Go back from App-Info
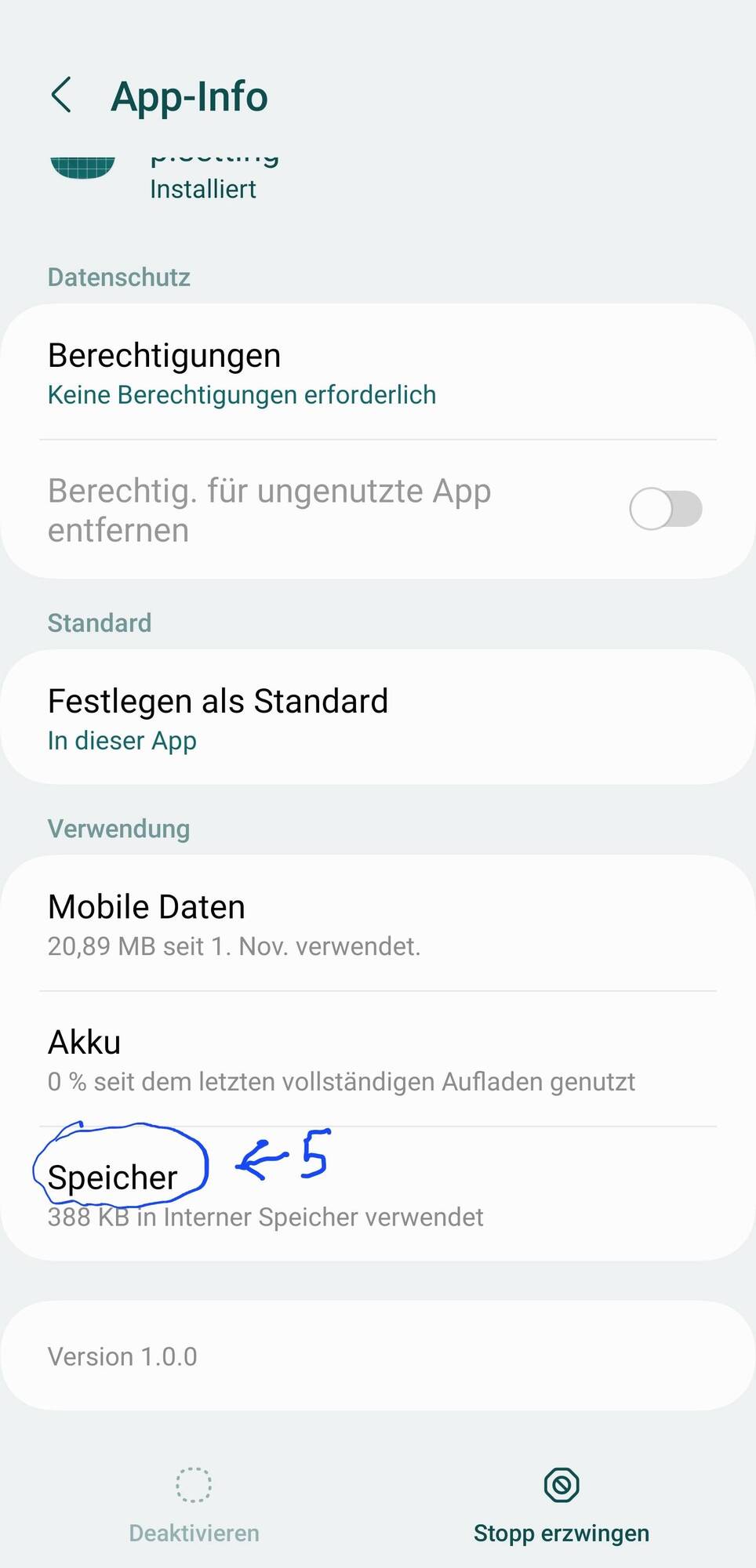Image resolution: width=756 pixels, height=1568 pixels. click(61, 96)
